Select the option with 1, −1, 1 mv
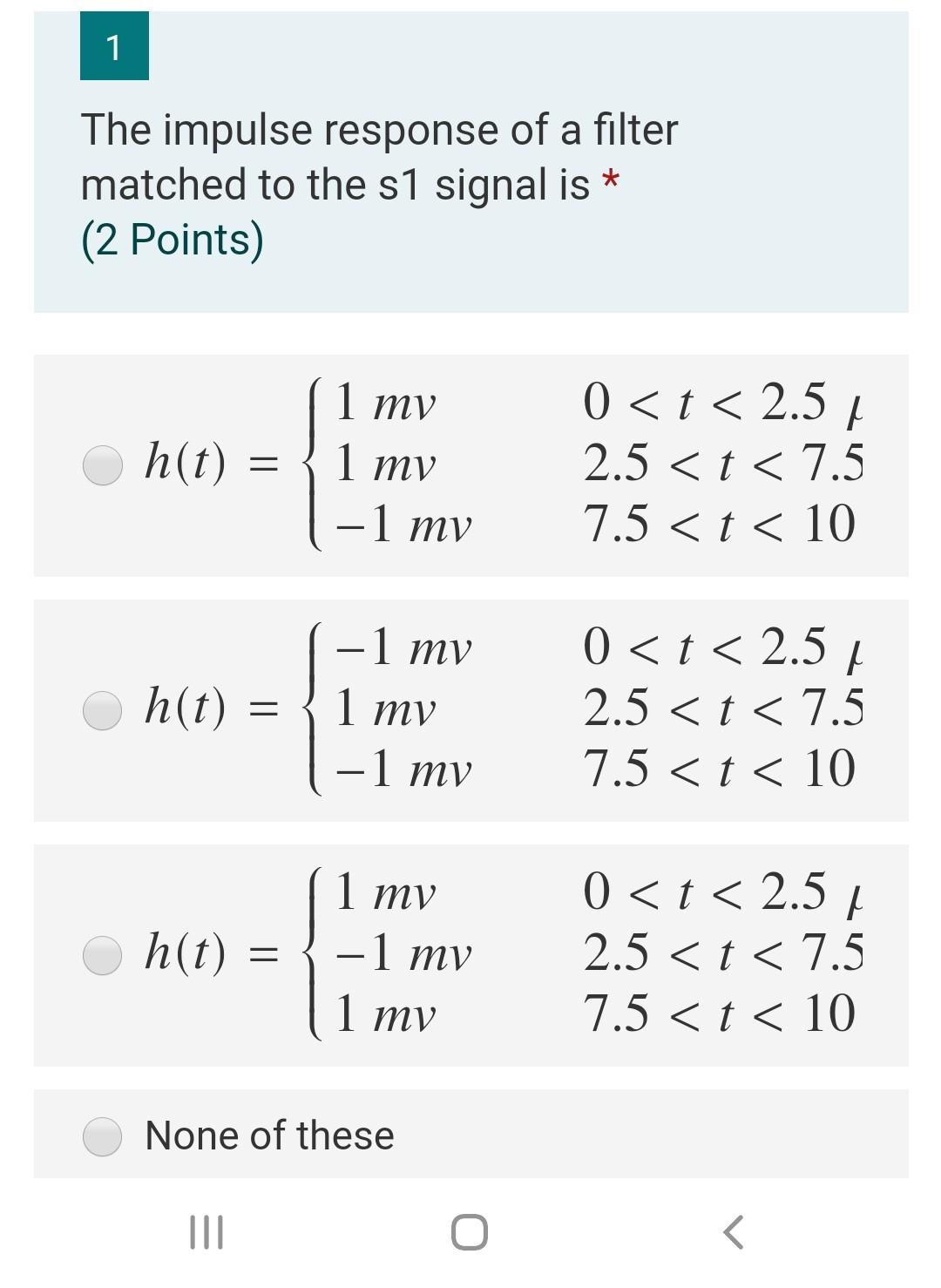The height and width of the screenshot is (1288, 941). (103, 954)
